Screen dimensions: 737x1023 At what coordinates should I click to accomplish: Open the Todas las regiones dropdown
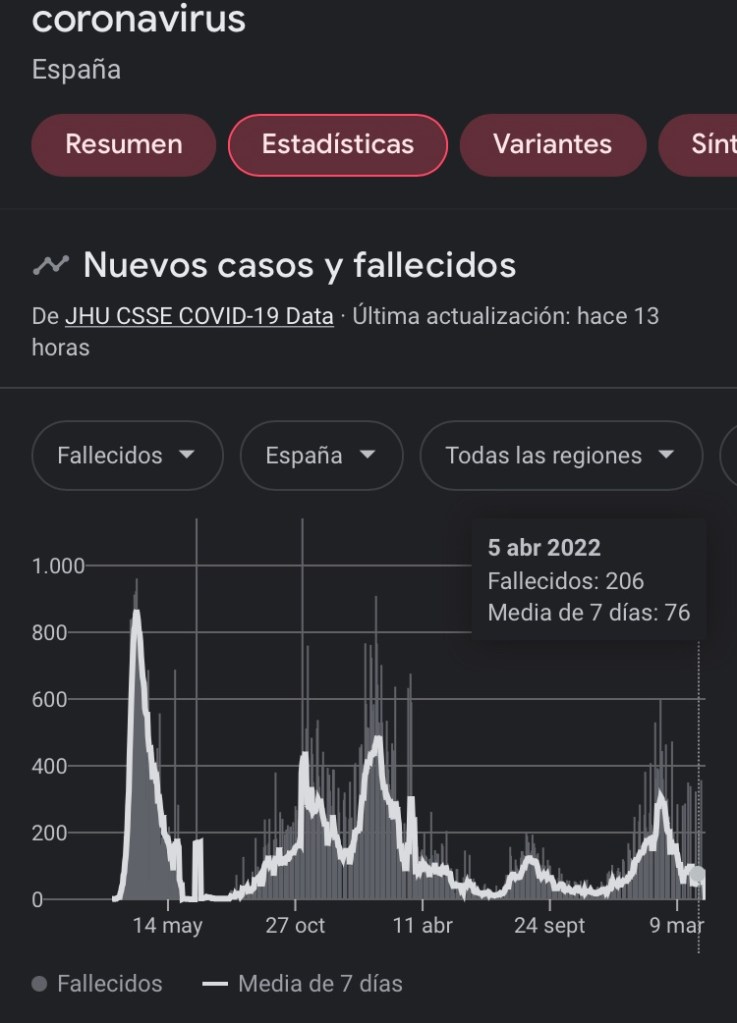point(560,456)
